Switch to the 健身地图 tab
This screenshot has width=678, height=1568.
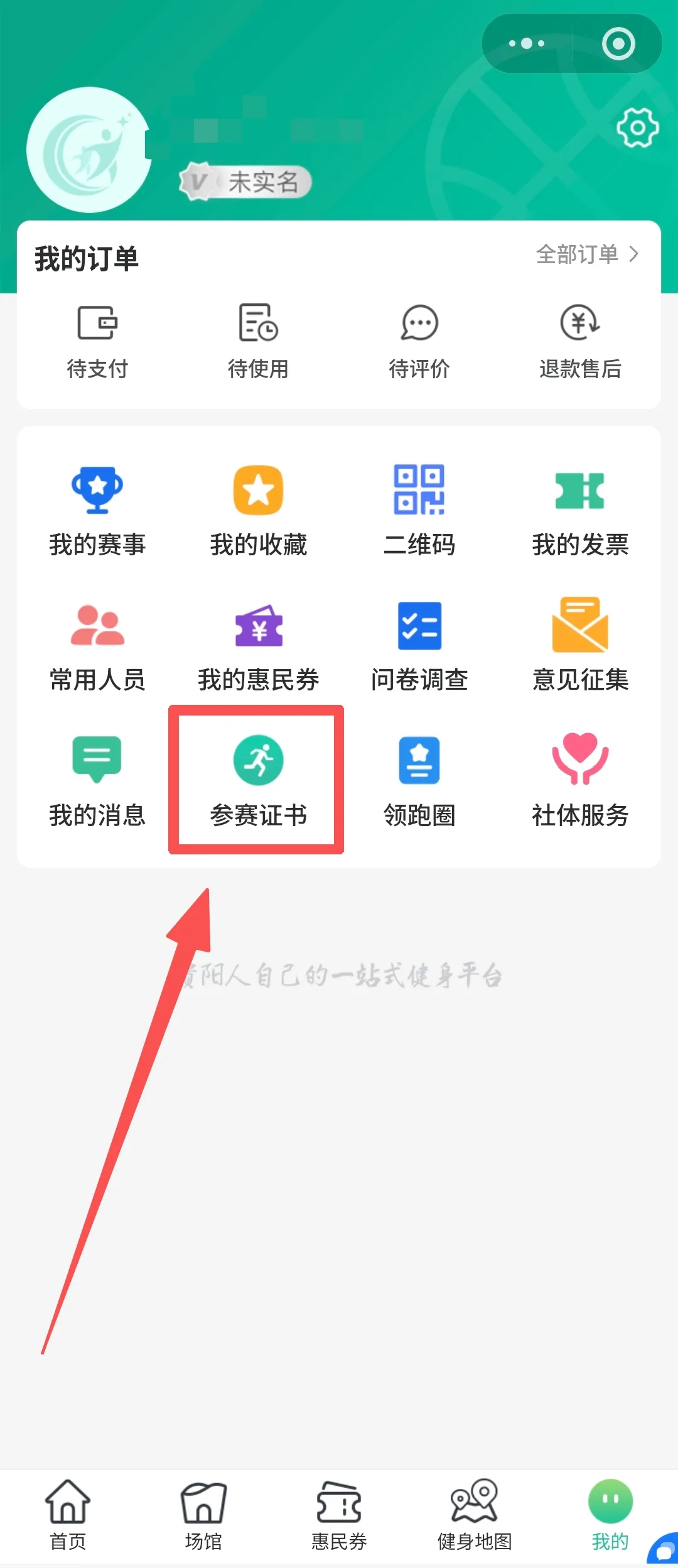pyautogui.click(x=475, y=1515)
